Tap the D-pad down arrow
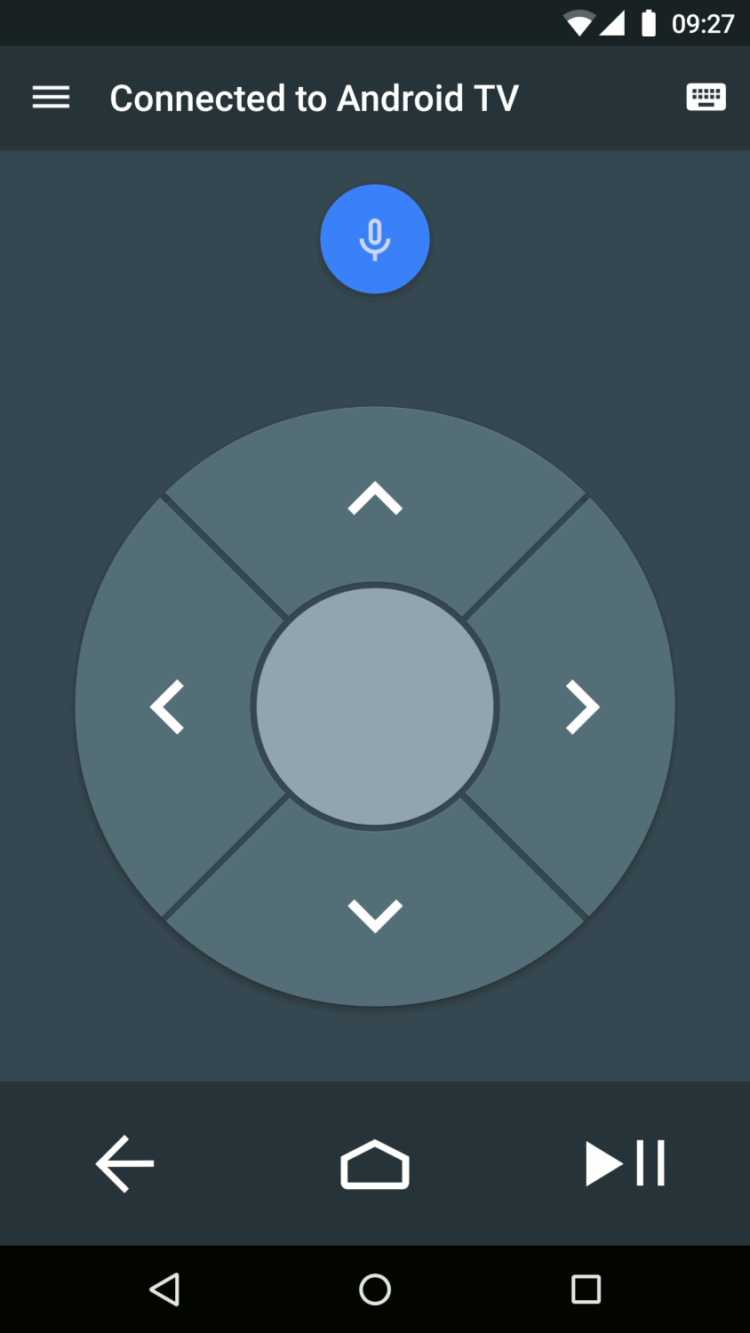Image resolution: width=750 pixels, height=1333 pixels. (x=375, y=914)
